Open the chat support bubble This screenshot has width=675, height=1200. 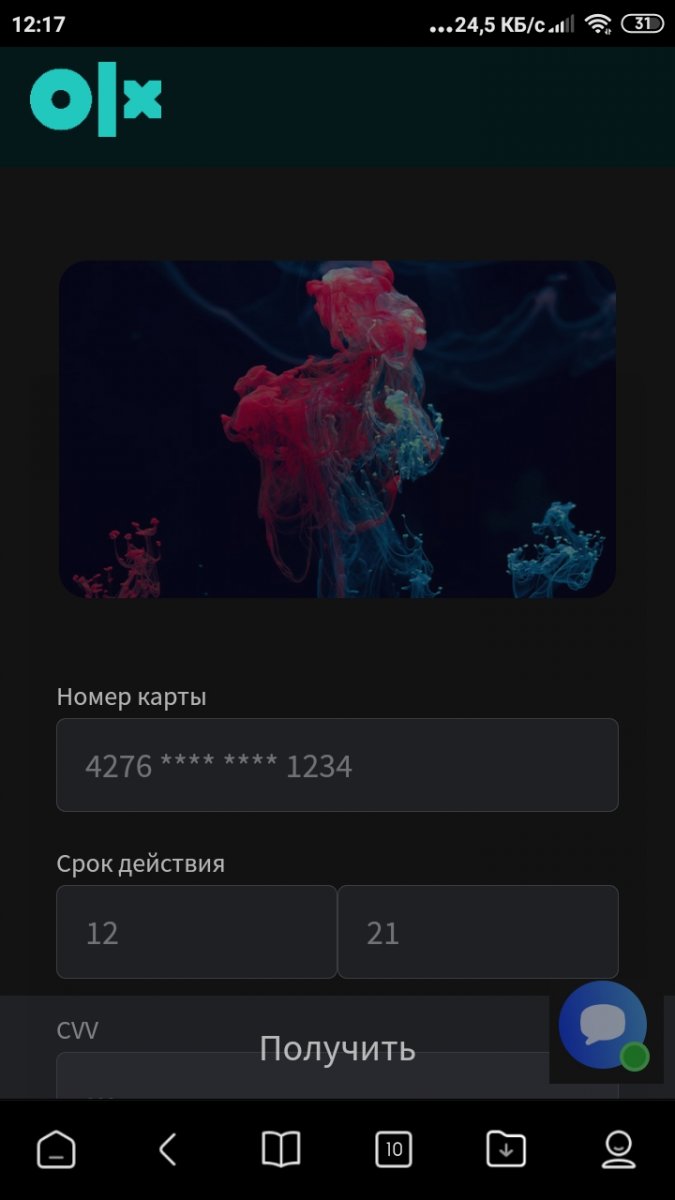603,1026
